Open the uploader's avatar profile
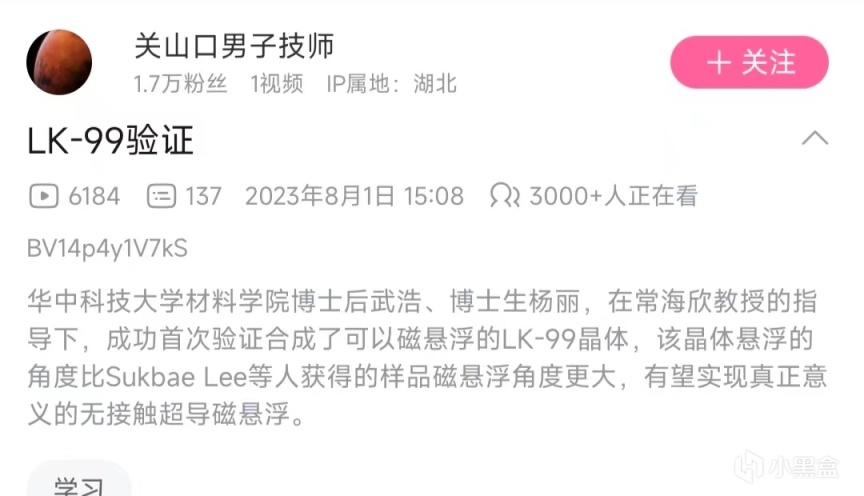Viewport: 864px width, 496px height. pos(60,62)
